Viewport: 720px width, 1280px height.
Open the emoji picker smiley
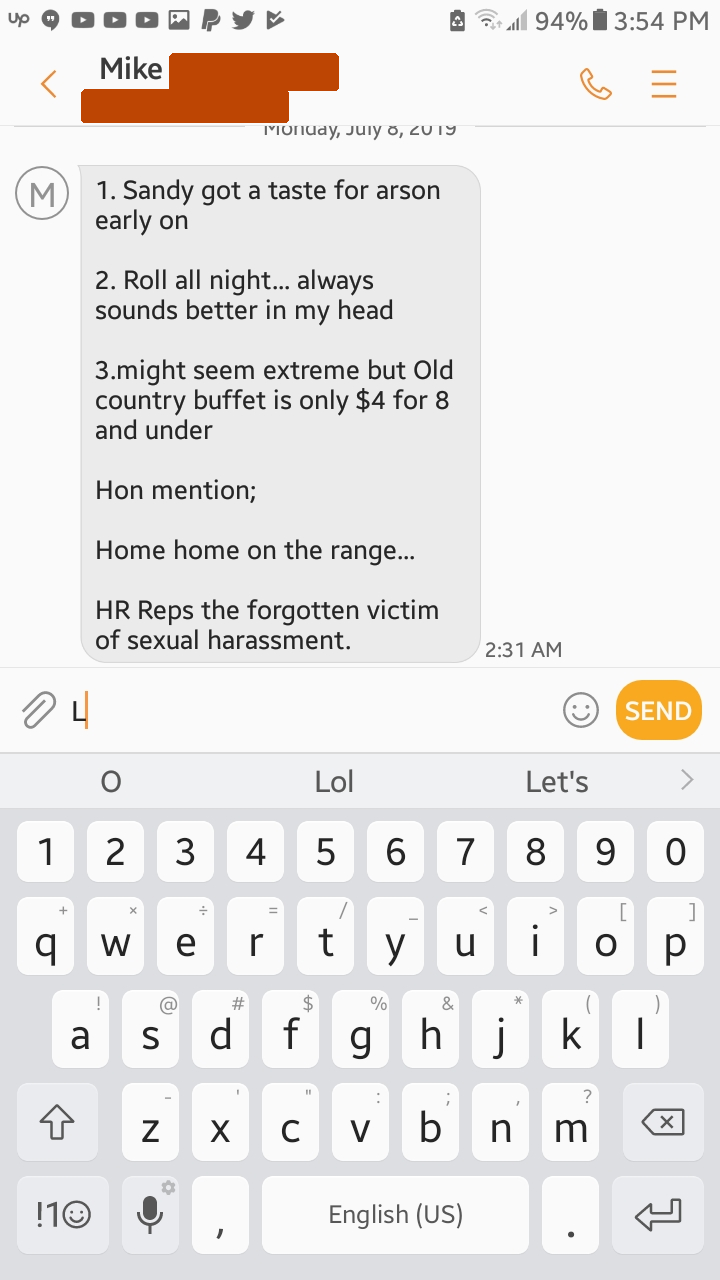(581, 710)
